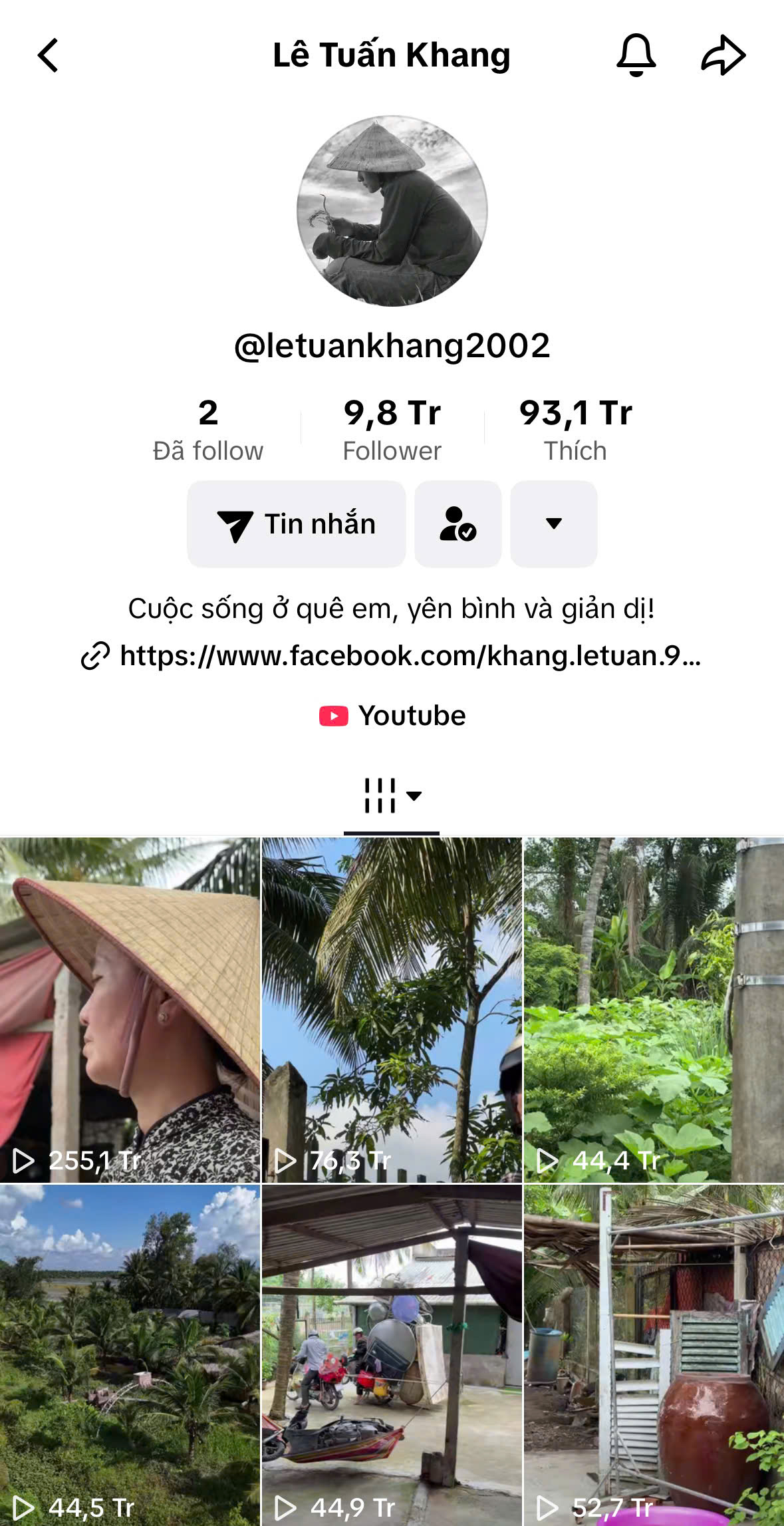Open the notifications bell settings

[x=636, y=55]
